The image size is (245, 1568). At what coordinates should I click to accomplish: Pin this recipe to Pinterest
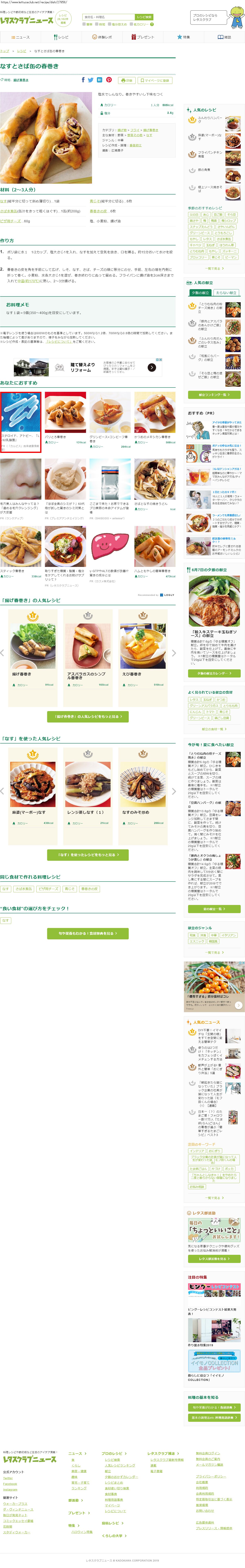coord(109,80)
